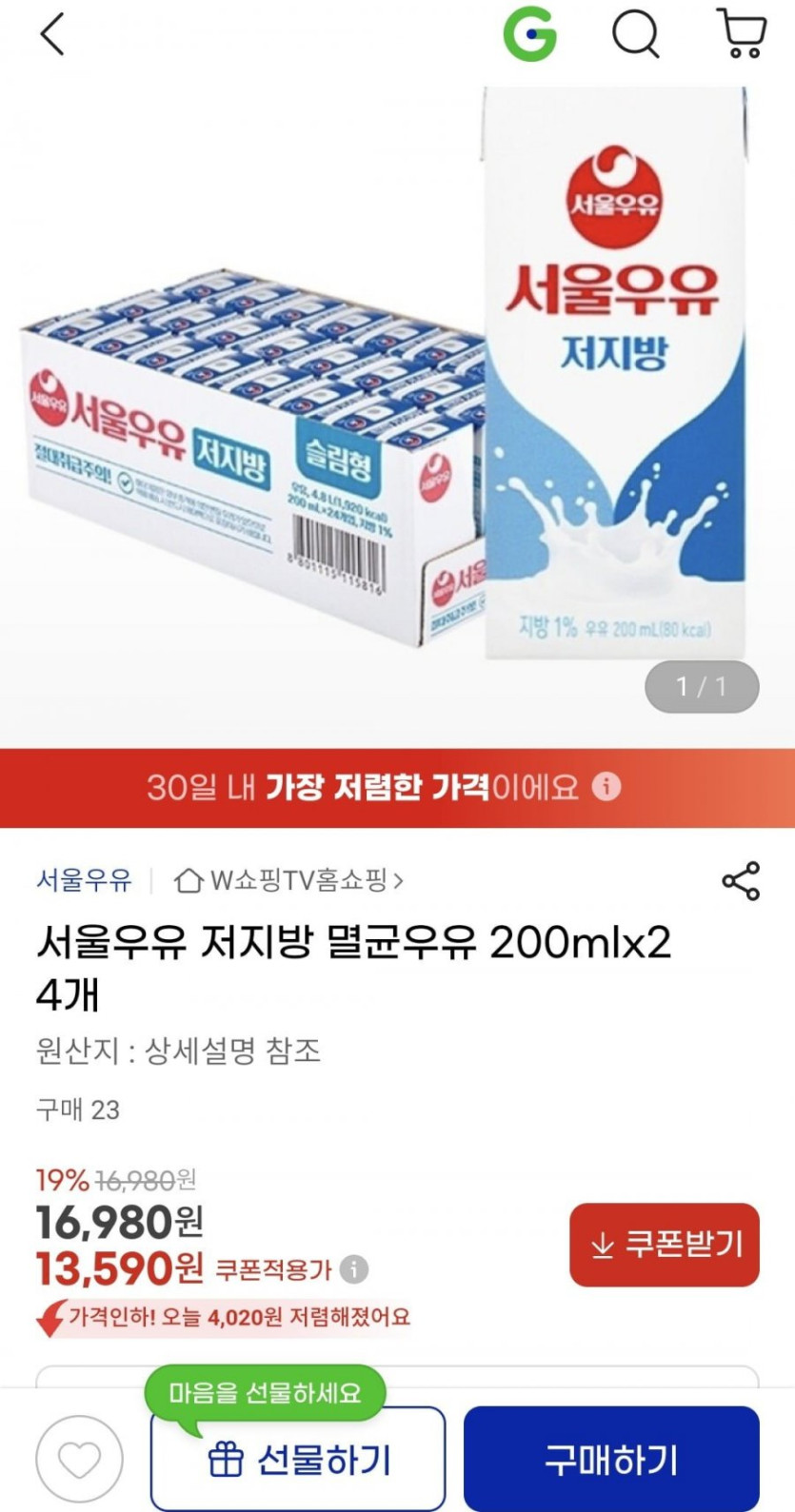Open the shopping cart
Screen dimensions: 795x1512
coord(742,35)
